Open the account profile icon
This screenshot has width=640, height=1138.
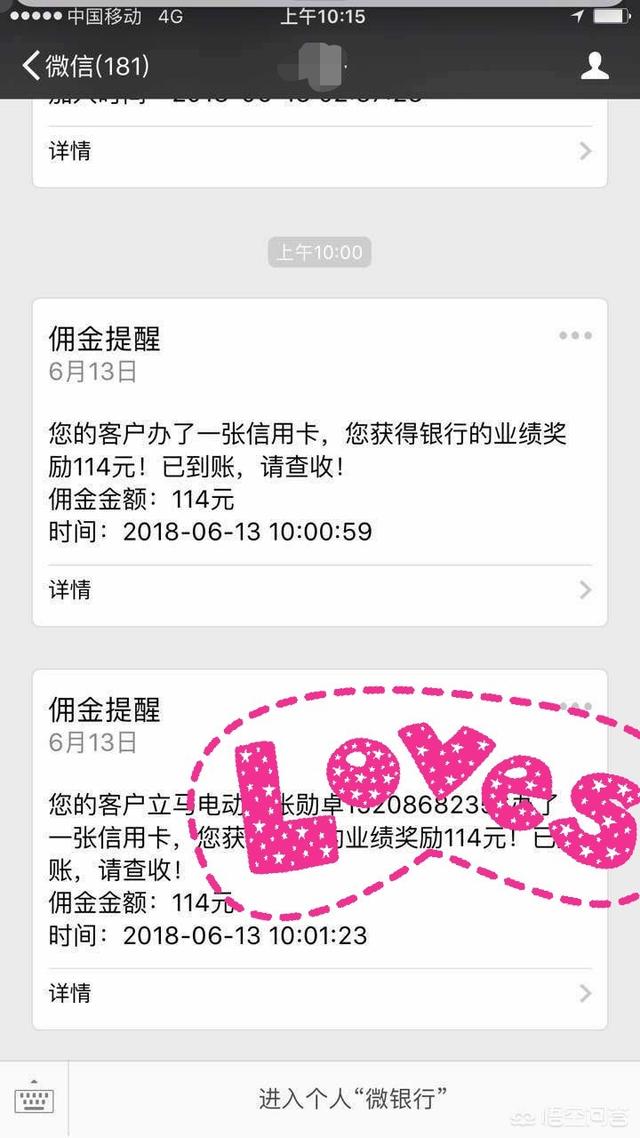(595, 66)
